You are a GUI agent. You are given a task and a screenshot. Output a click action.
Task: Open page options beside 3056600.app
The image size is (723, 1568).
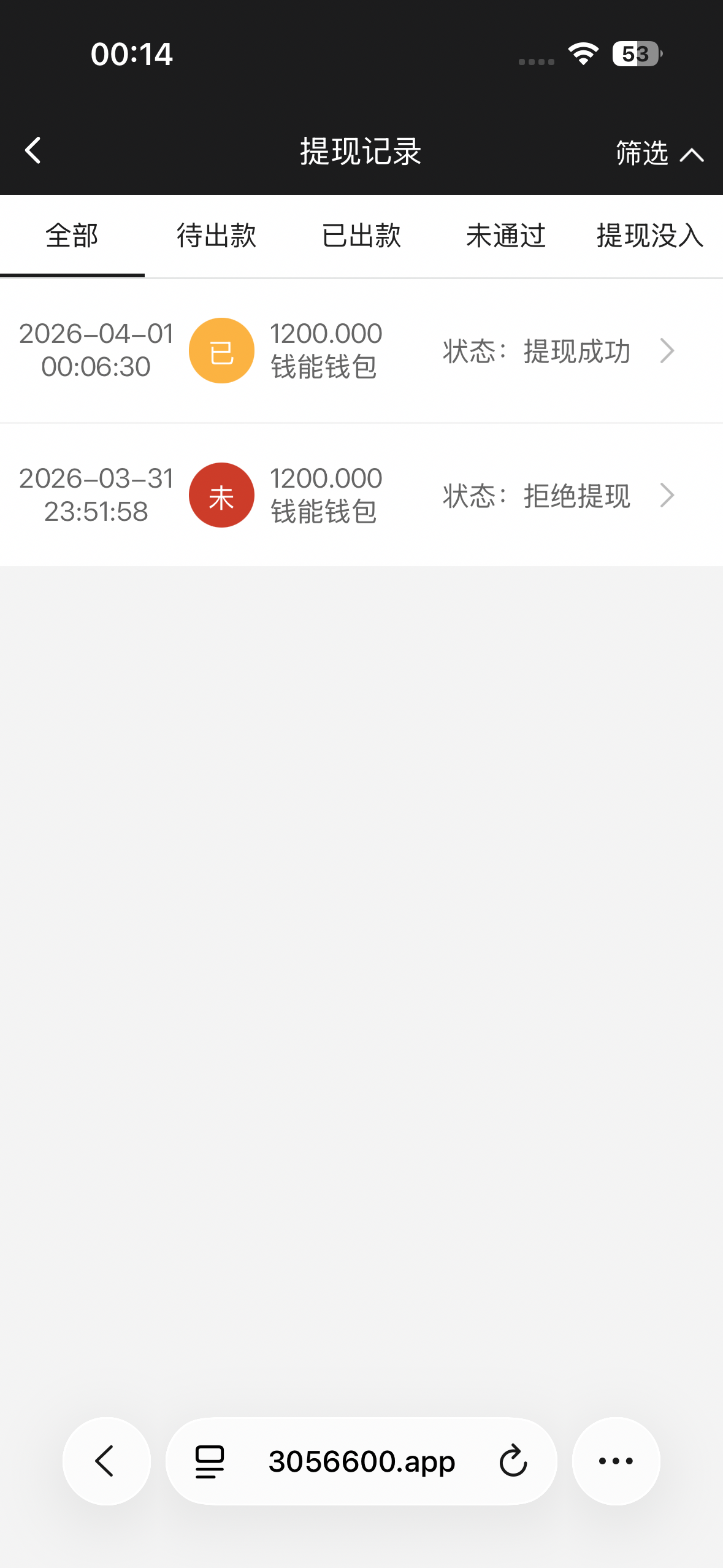pyautogui.click(x=210, y=1461)
